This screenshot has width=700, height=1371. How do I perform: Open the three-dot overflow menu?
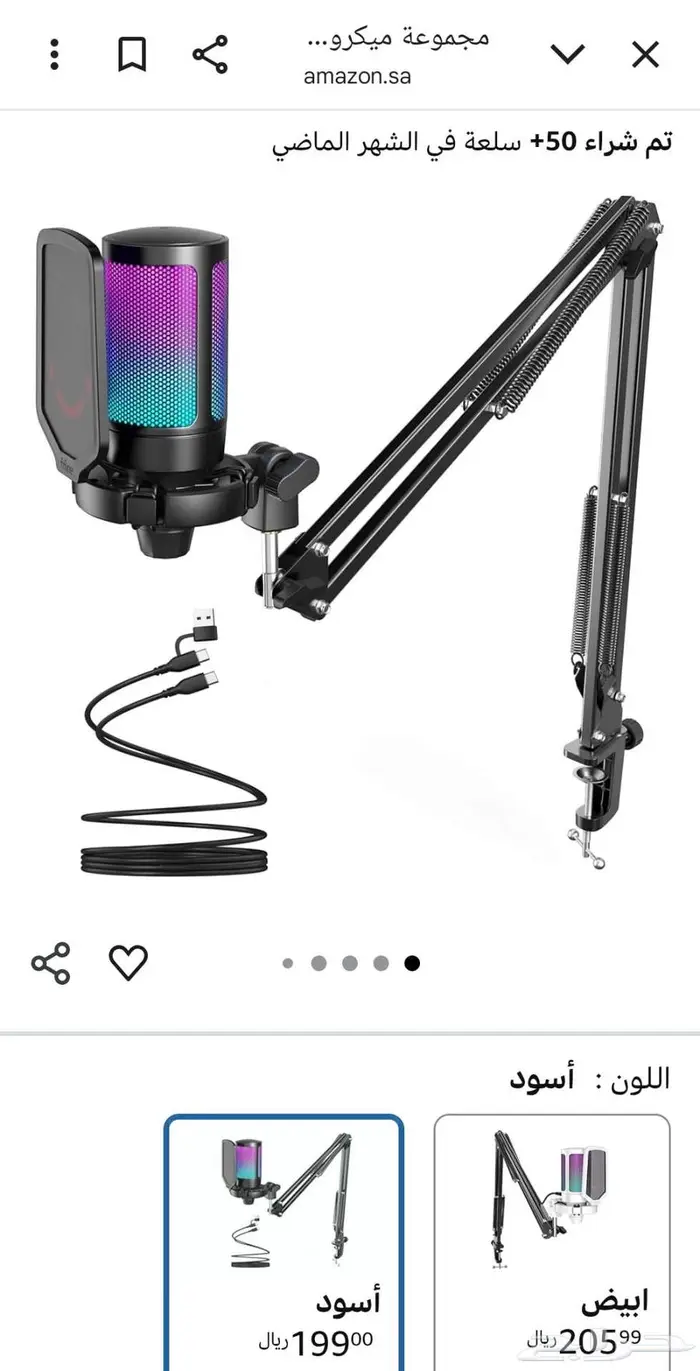55,55
